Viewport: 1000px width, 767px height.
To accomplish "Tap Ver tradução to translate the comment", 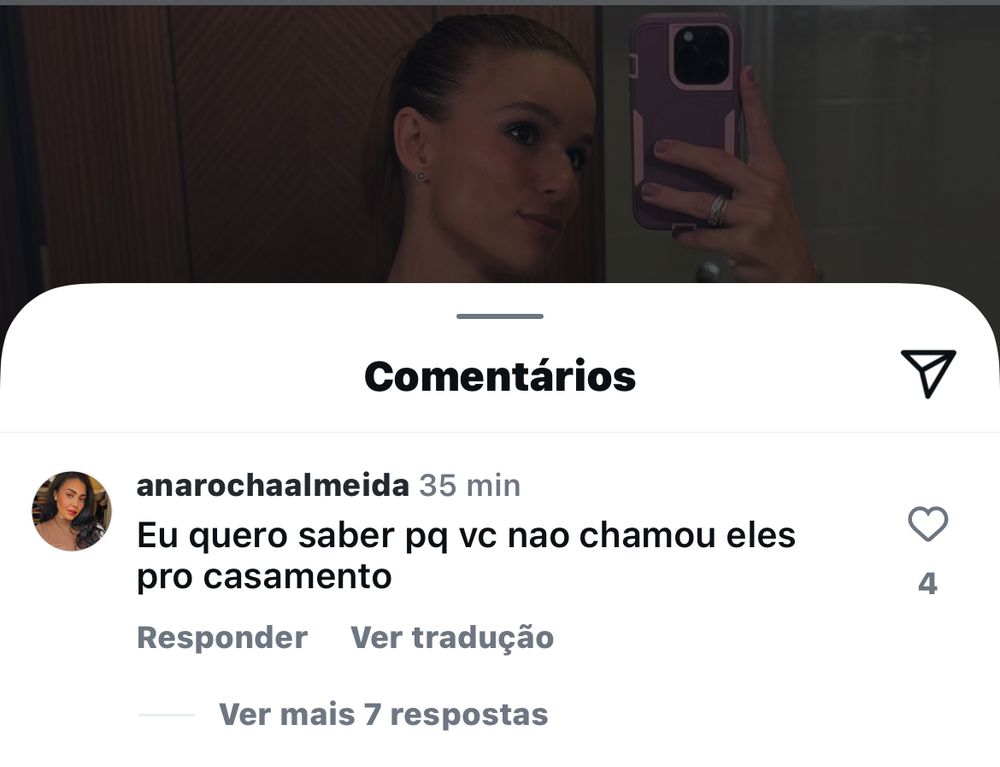I will 452,638.
